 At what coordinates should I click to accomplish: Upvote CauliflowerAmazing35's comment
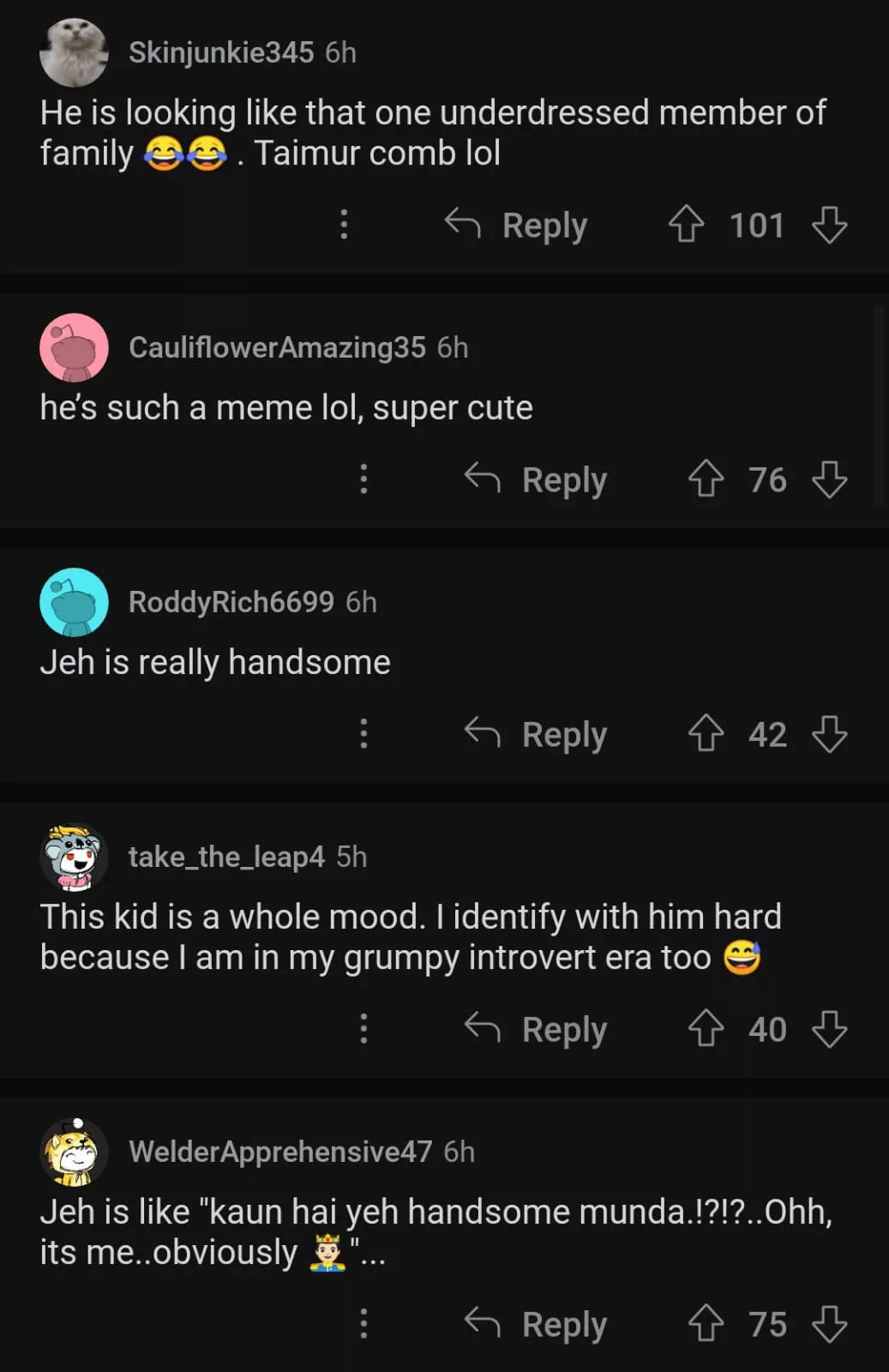pyautogui.click(x=706, y=479)
